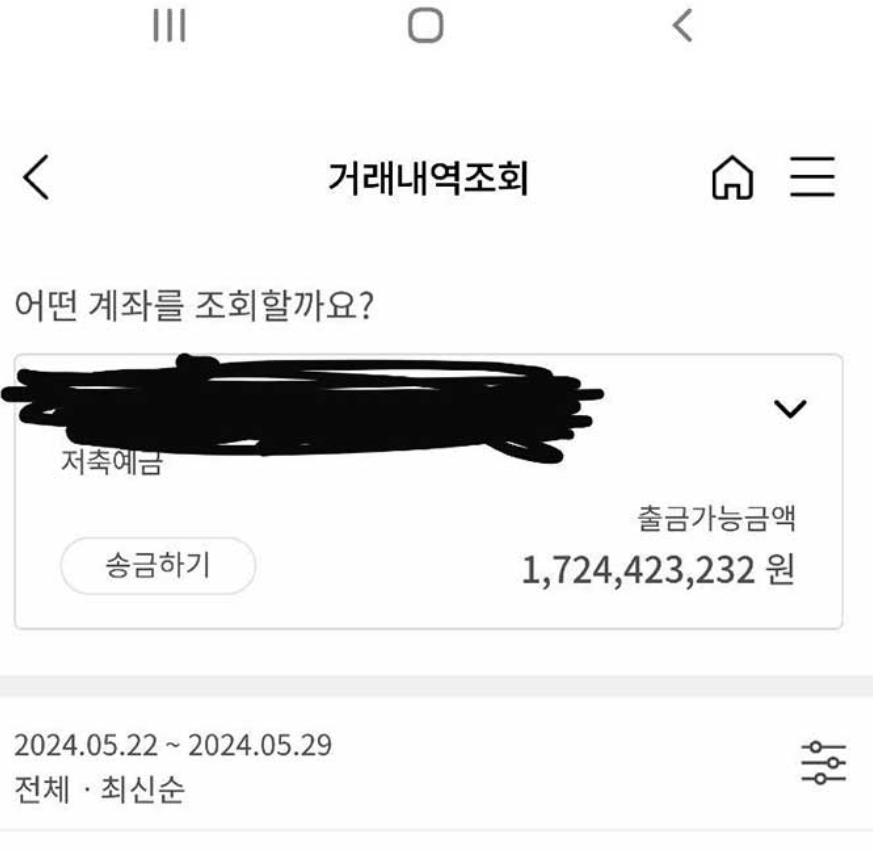This screenshot has height=851, width=873.
Task: Open the hamburger menu
Action: click(812, 179)
